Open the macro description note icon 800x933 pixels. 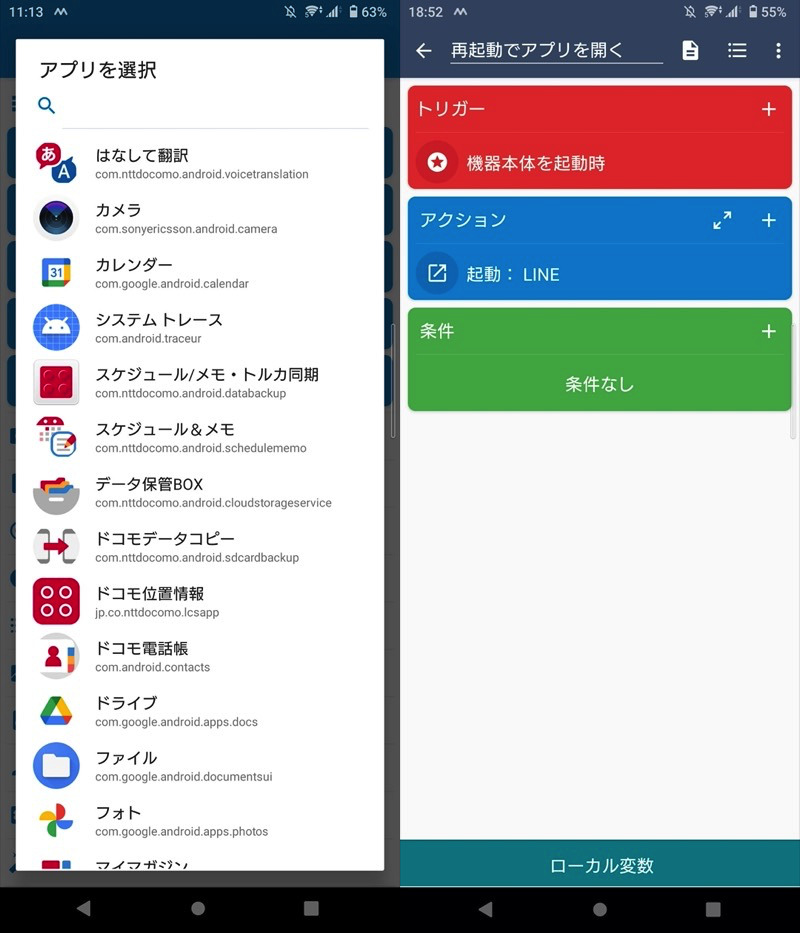point(690,51)
